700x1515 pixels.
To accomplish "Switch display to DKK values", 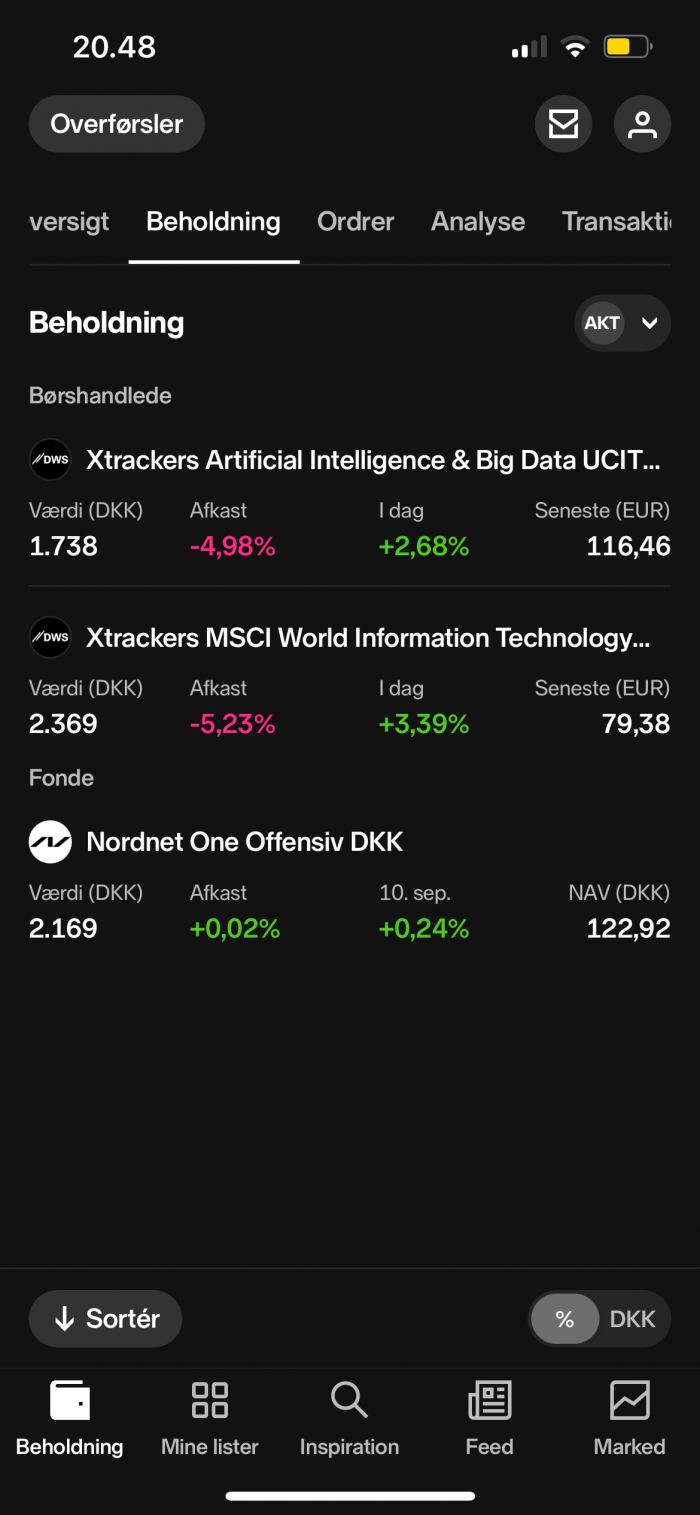I will pyautogui.click(x=633, y=1319).
